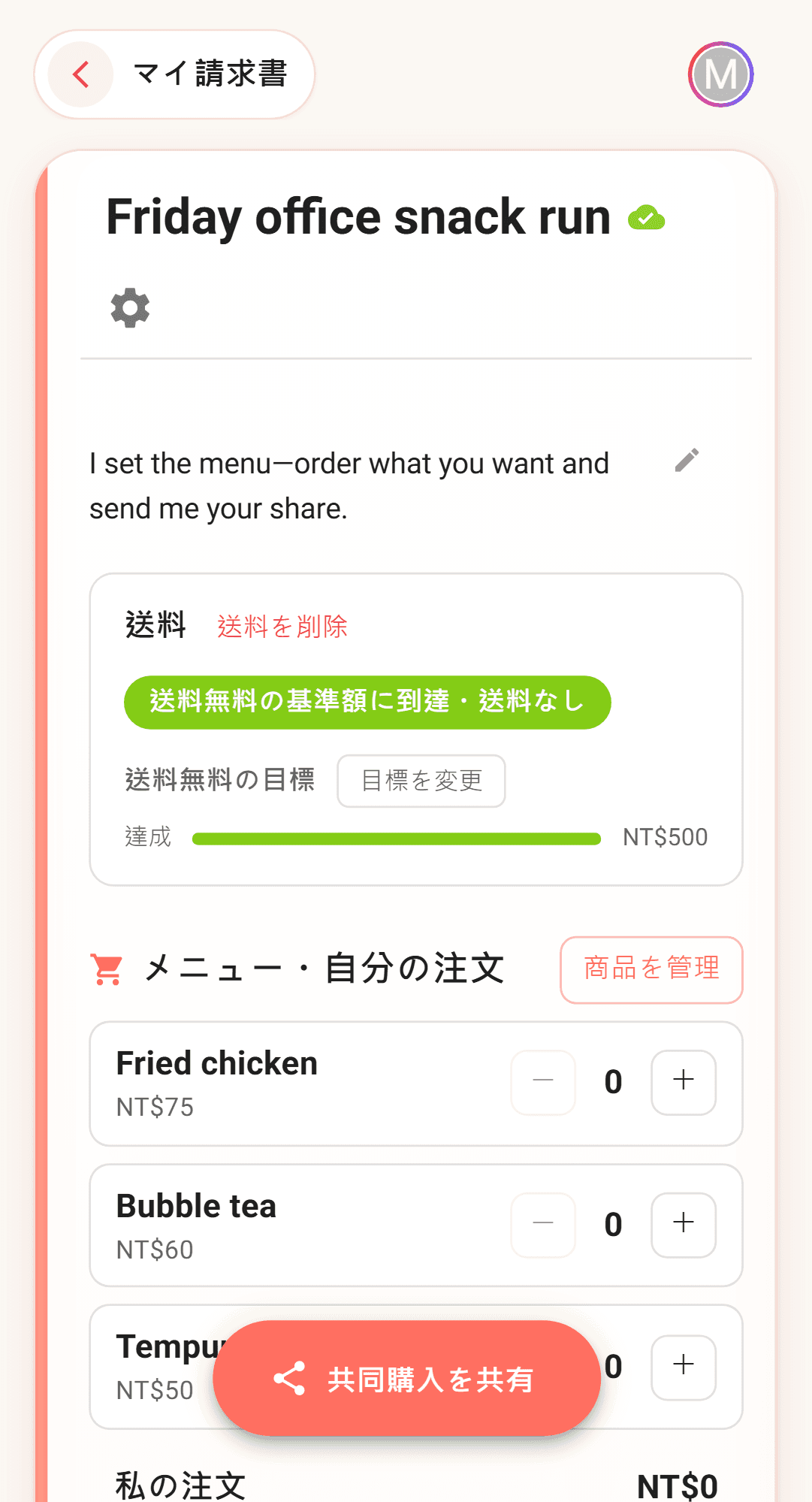Open 商品を管理 to manage items
Viewport: 812px width, 1502px height.
pos(651,969)
